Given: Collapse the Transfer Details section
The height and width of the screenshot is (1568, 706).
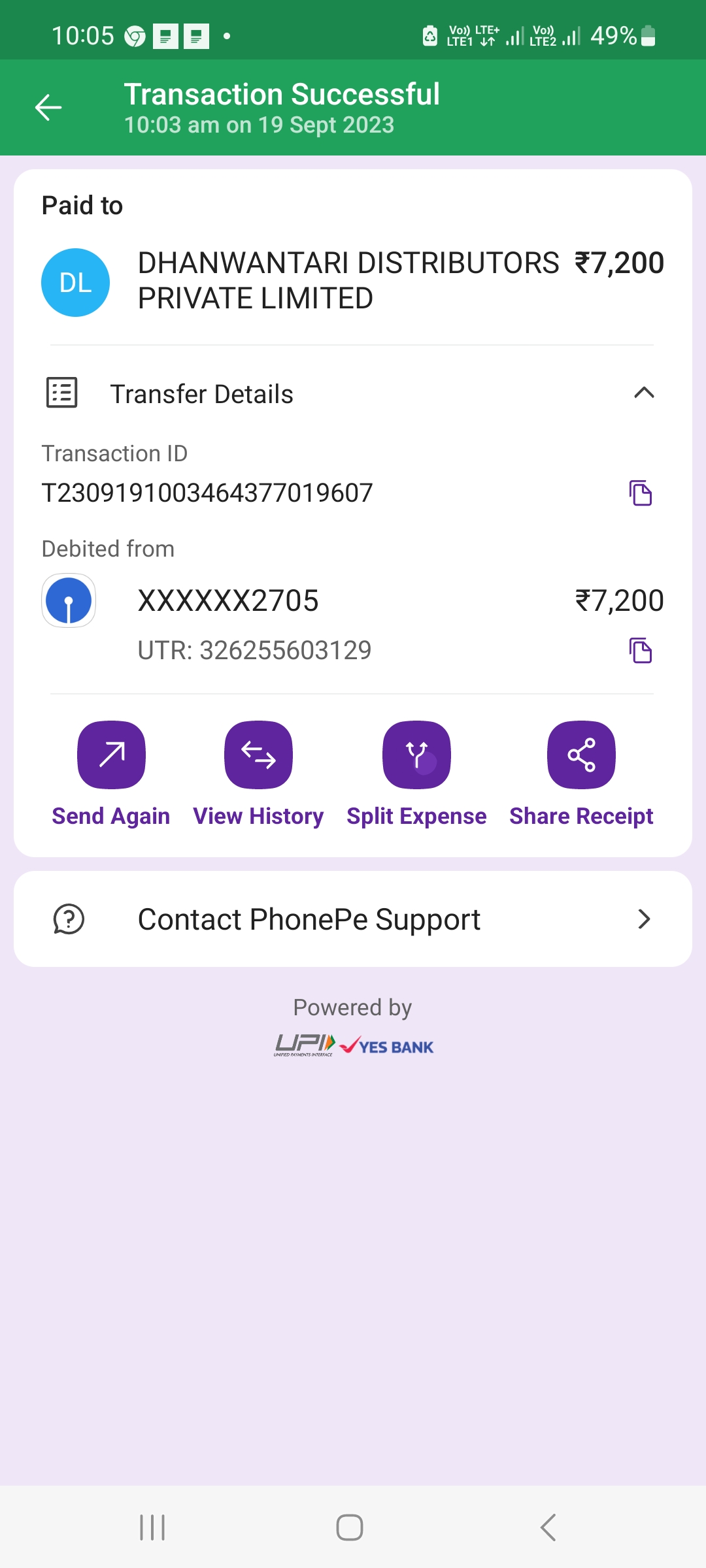Looking at the screenshot, I should (644, 393).
